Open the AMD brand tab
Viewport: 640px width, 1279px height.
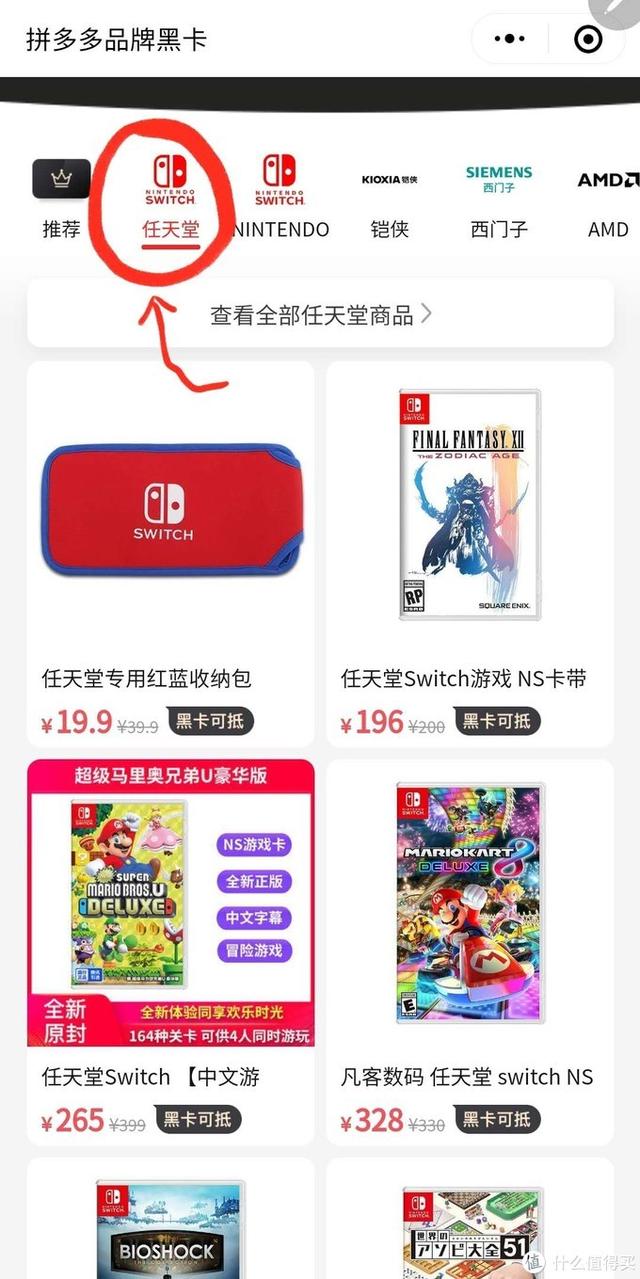607,200
